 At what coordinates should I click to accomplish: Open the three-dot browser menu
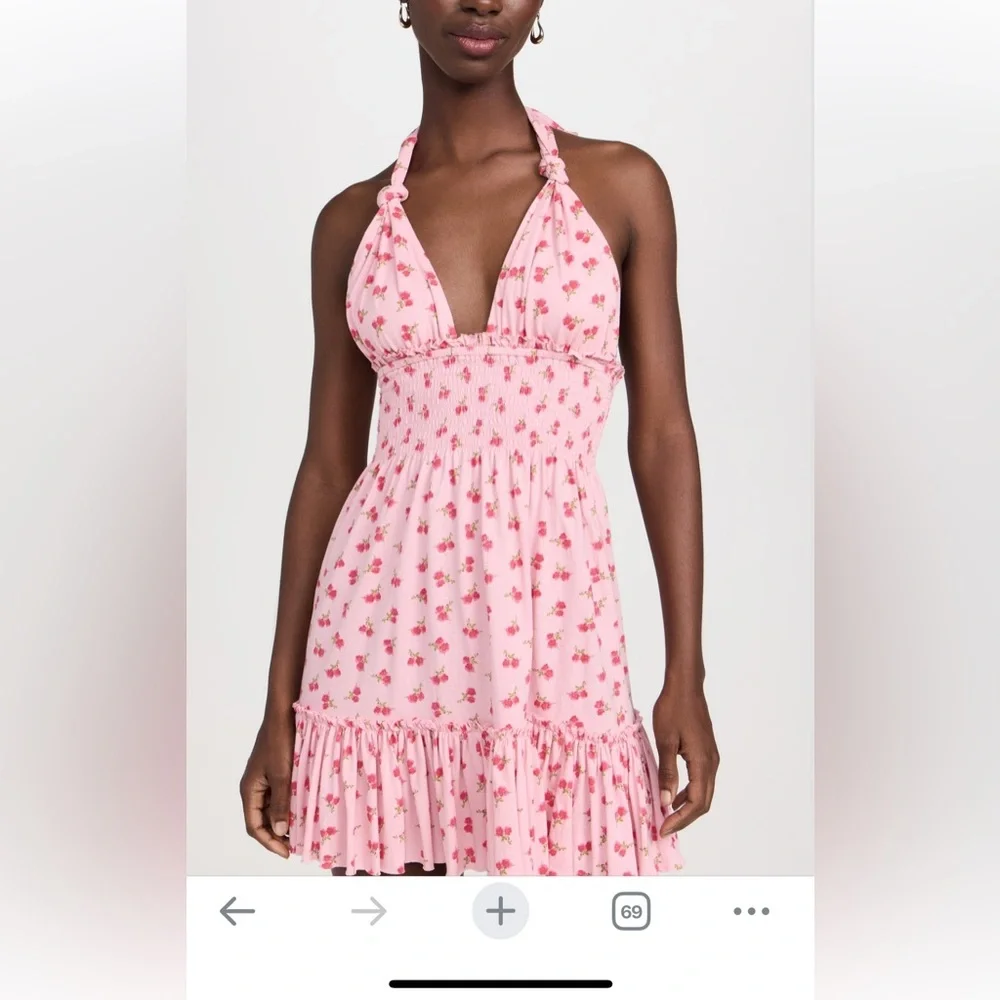pos(751,911)
